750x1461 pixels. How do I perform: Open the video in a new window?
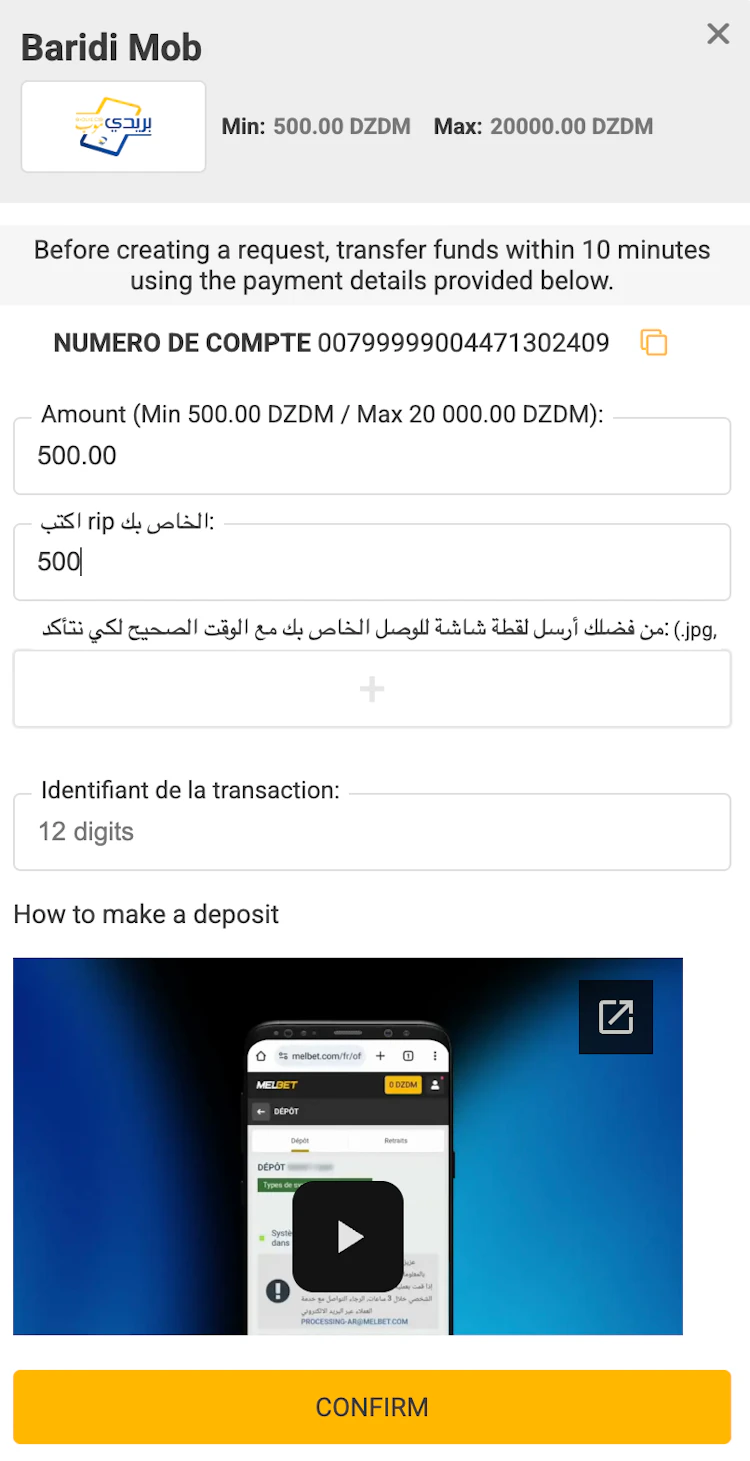tap(616, 1017)
